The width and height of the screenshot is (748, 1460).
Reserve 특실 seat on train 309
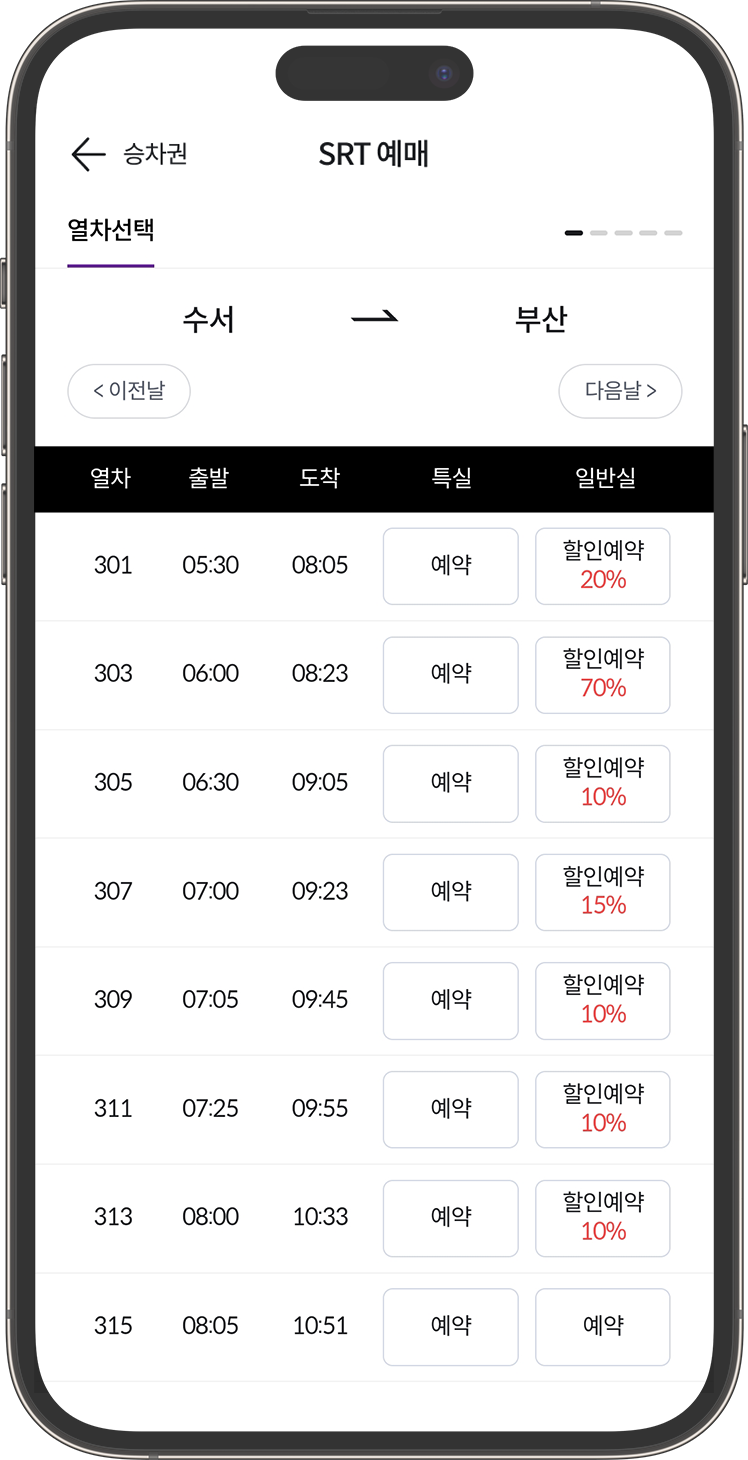click(x=450, y=1000)
